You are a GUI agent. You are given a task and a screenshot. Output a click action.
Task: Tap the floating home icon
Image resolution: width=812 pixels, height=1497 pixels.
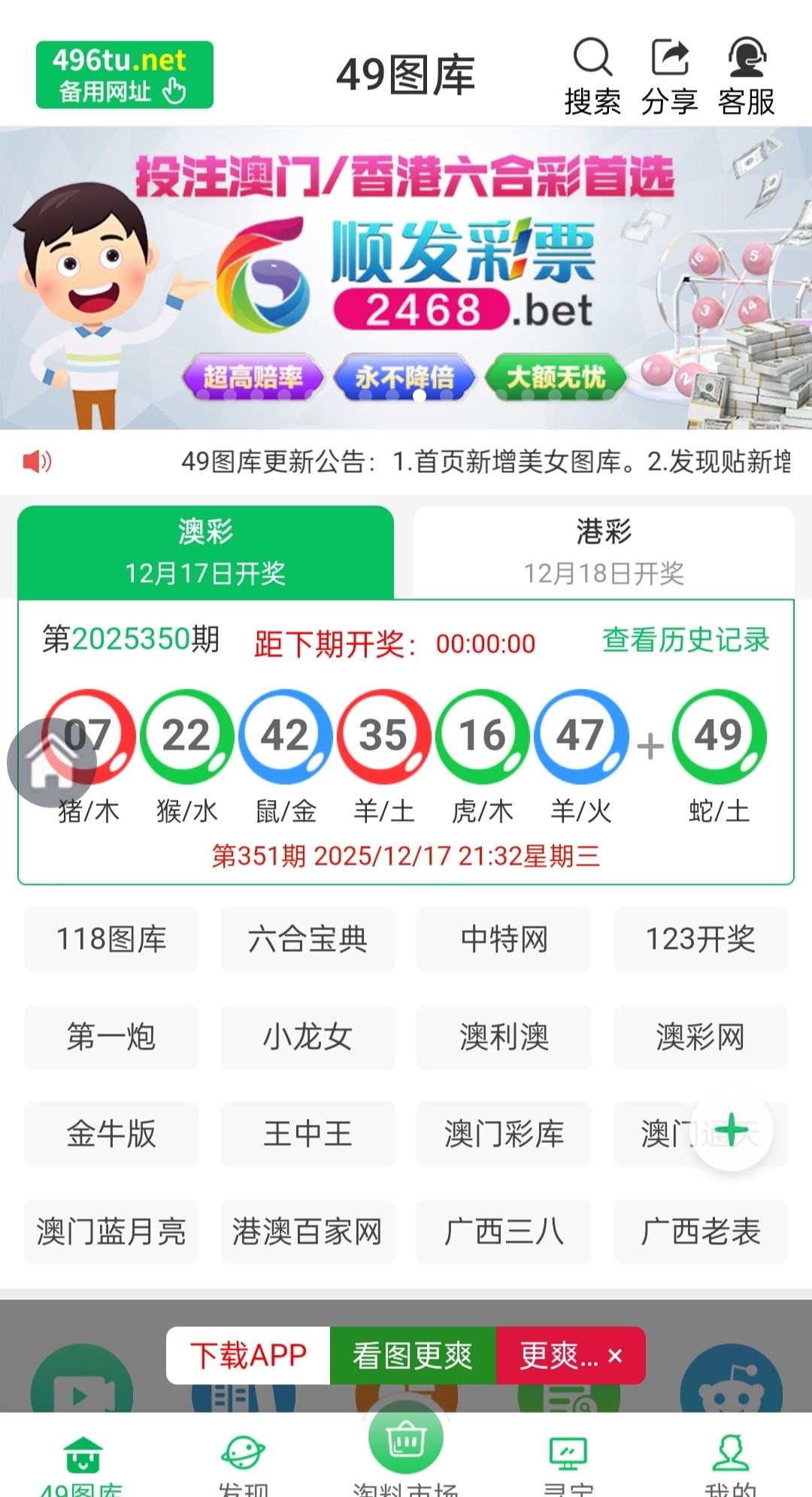52,762
